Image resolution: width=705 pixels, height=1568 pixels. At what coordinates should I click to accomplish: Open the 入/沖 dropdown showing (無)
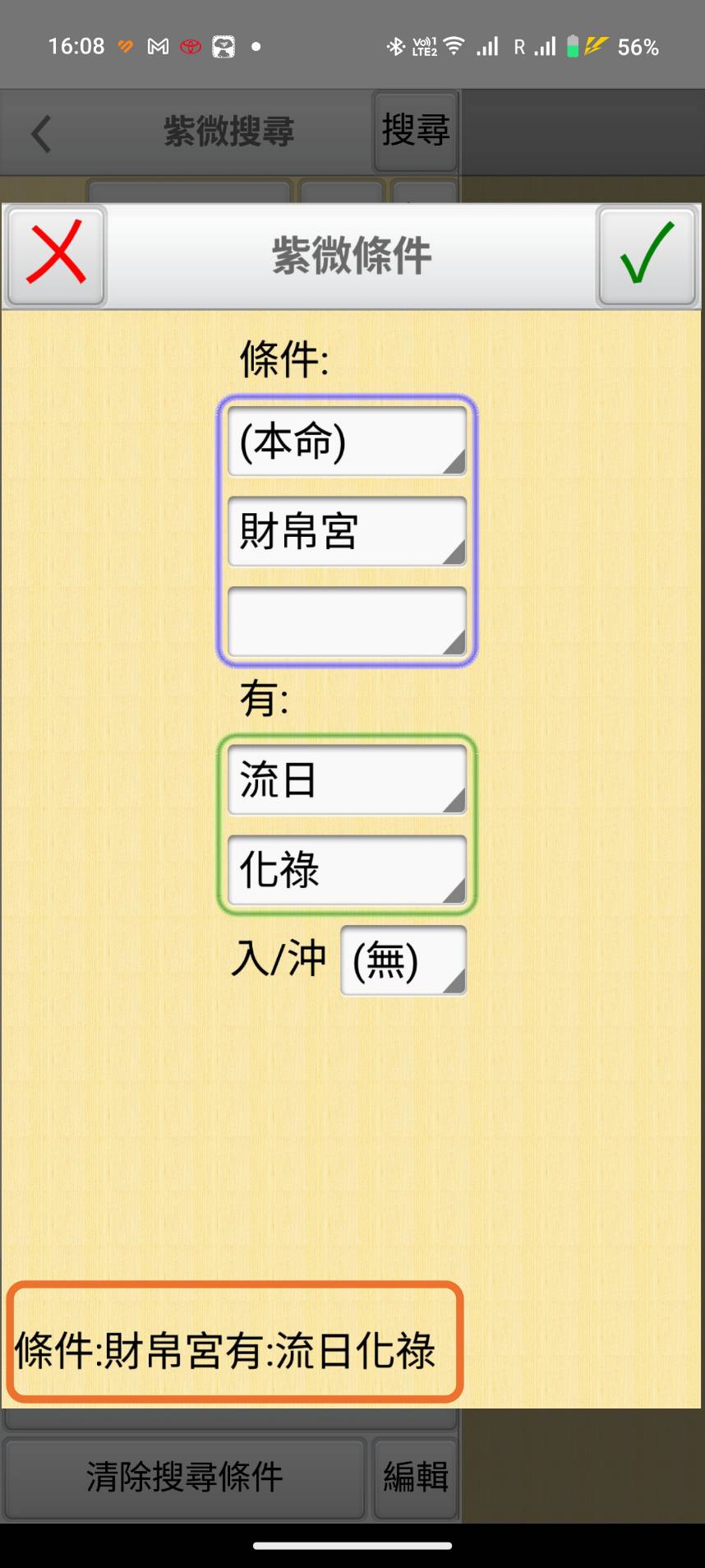403,960
